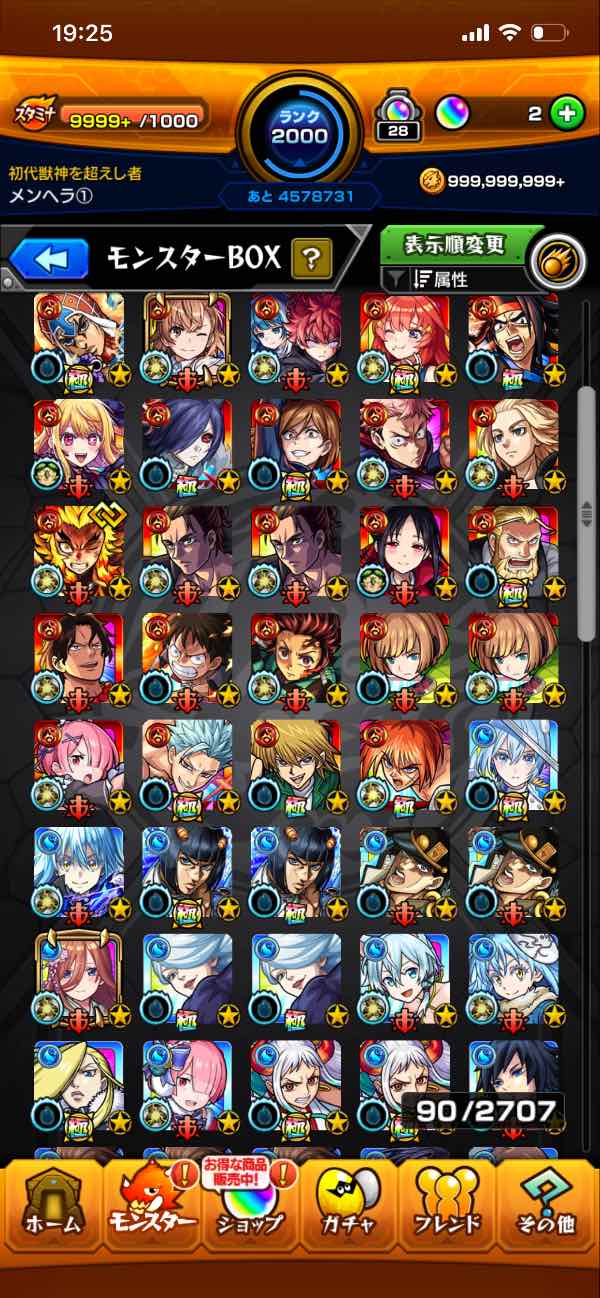This screenshot has width=600, height=1298.
Task: Add orbs with the green plus button
Action: (x=568, y=114)
